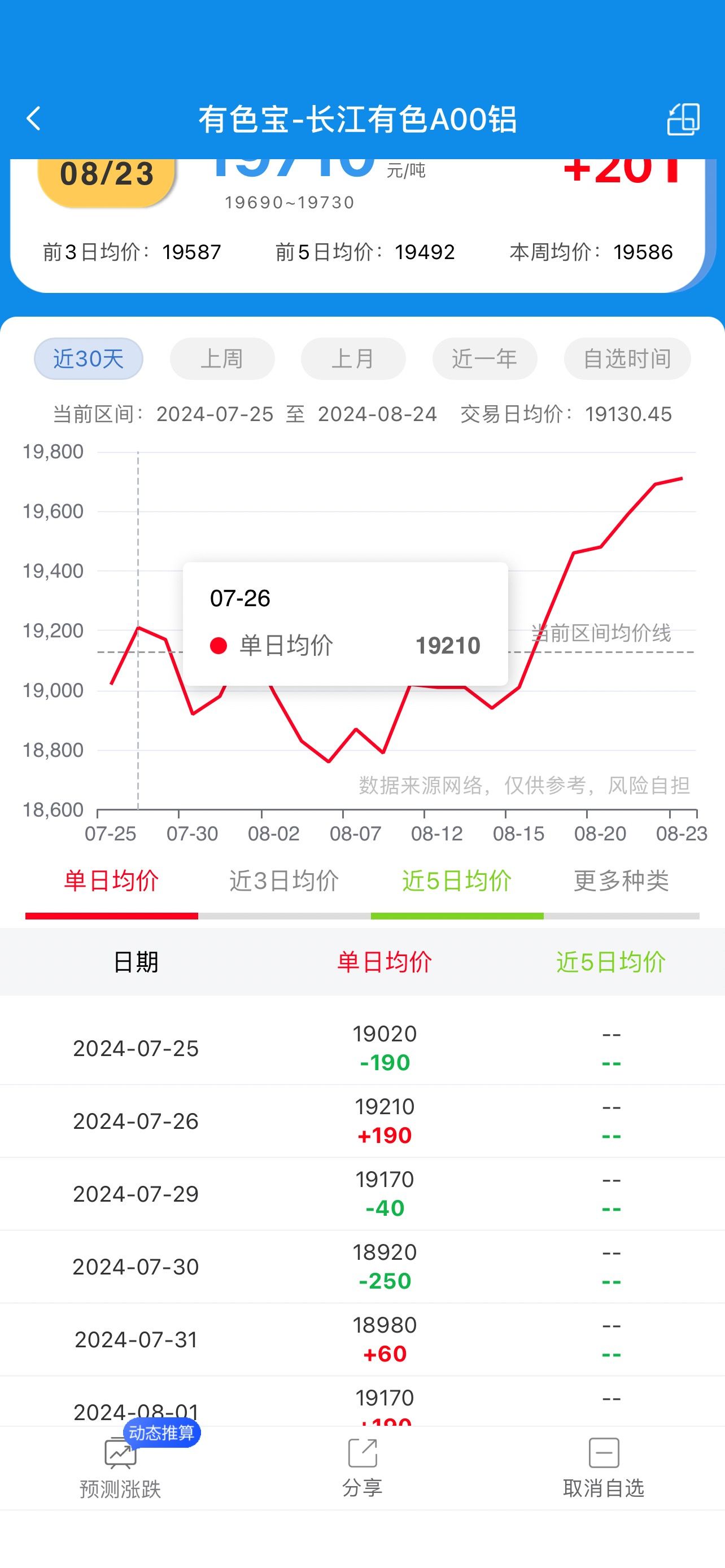Select the 近30天 range chip
725x1568 pixels.
[89, 358]
